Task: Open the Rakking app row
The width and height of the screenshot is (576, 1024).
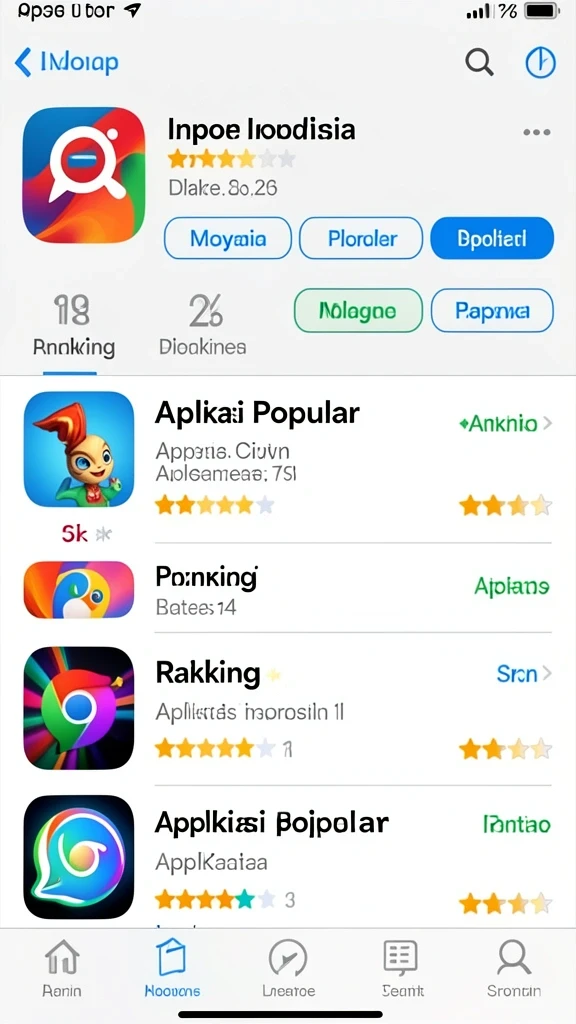Action: 288,709
